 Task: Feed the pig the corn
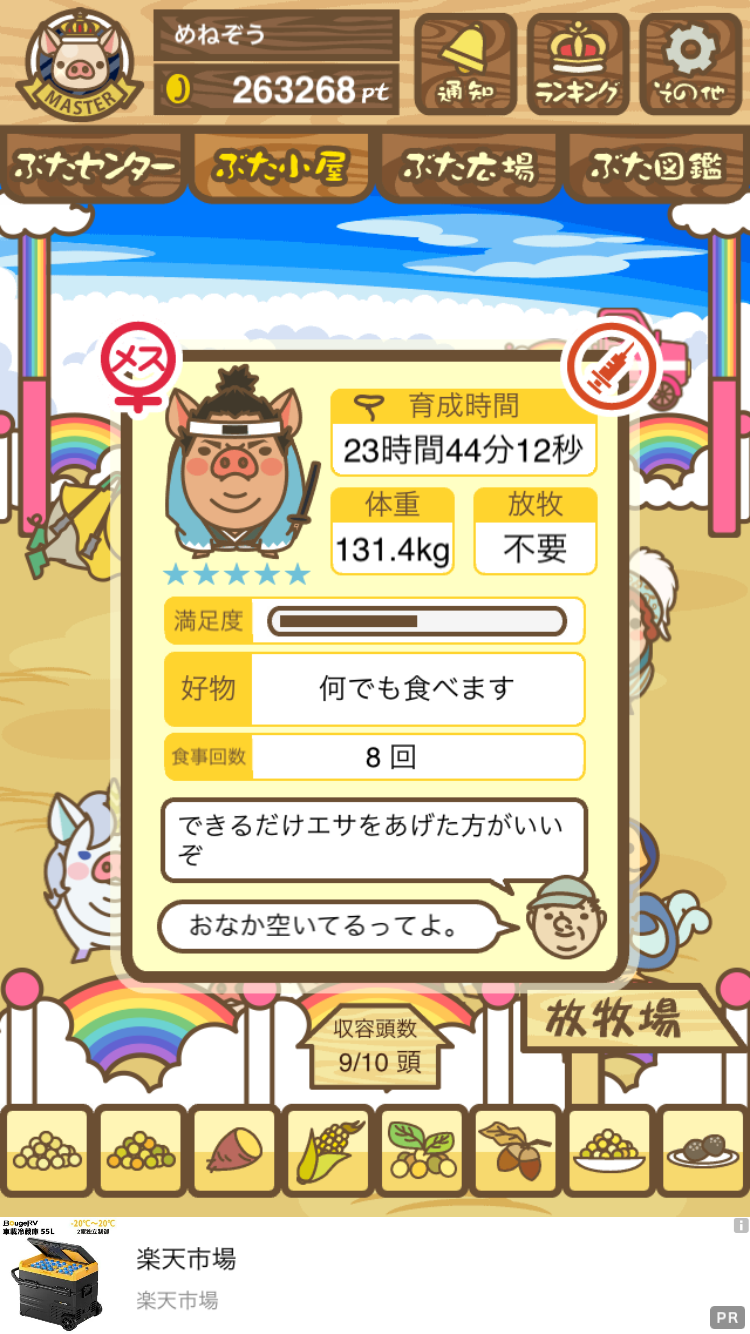coord(327,1151)
